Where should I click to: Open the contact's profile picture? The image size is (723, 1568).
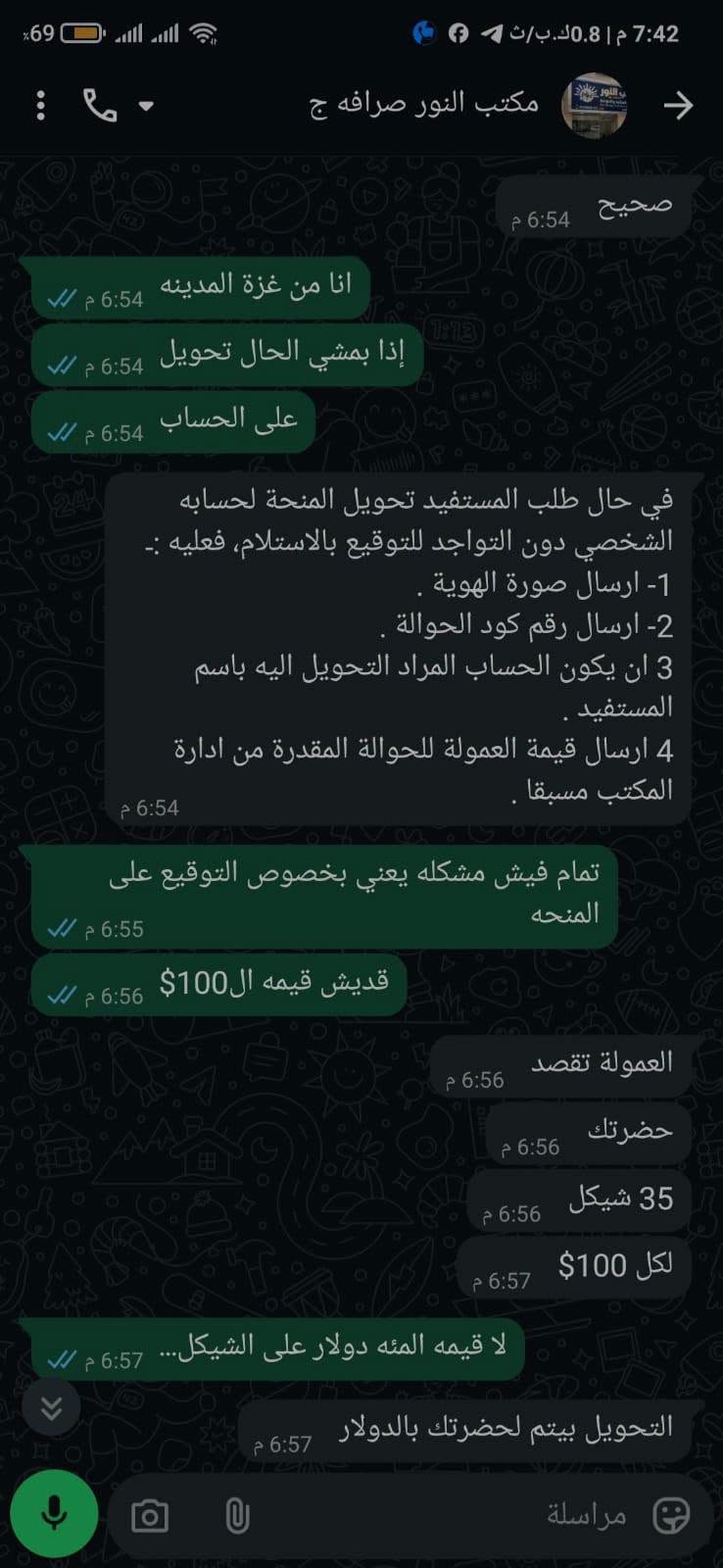(x=595, y=105)
